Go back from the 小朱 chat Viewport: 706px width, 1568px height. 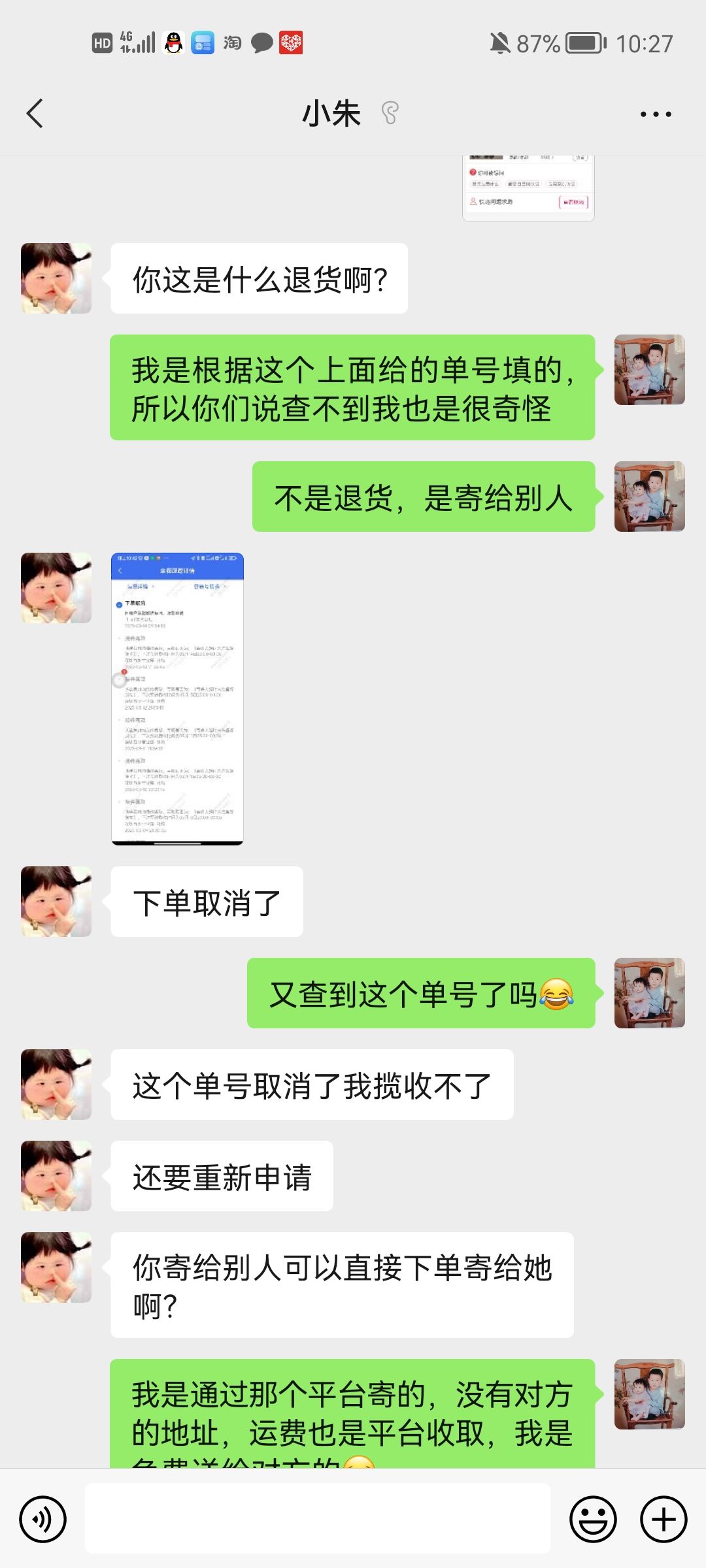35,114
